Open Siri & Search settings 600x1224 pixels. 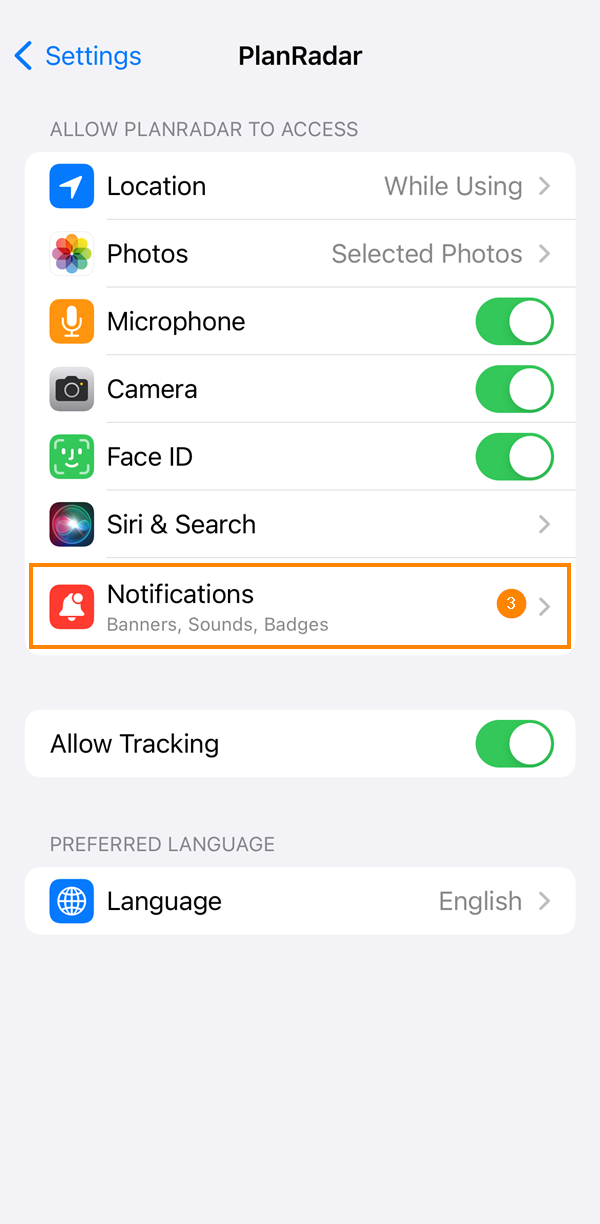pyautogui.click(x=300, y=524)
